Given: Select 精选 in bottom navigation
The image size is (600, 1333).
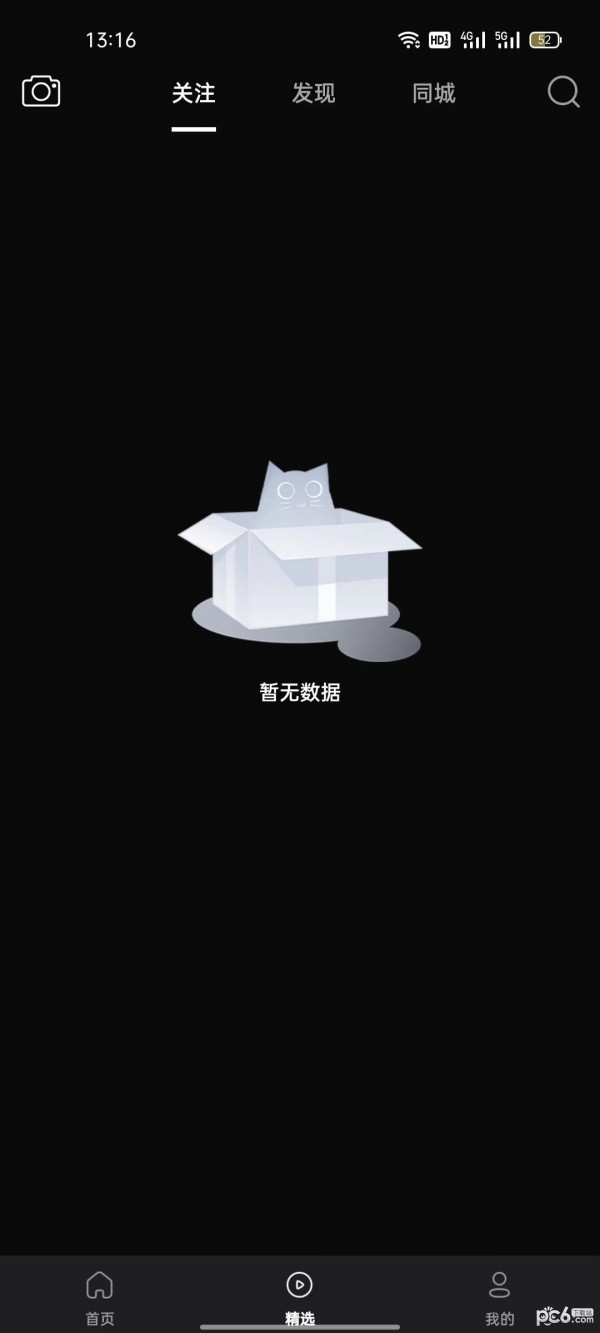Looking at the screenshot, I should click(x=299, y=1296).
